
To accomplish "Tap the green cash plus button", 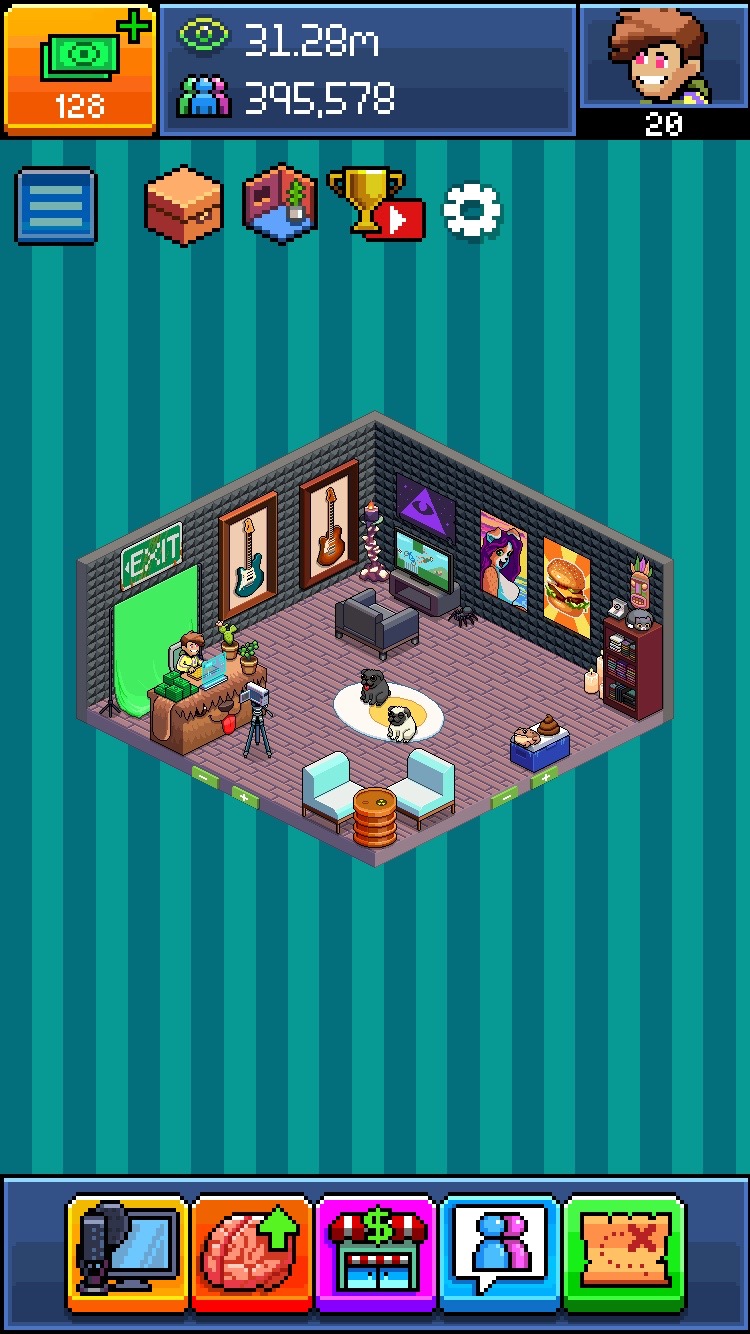I will click(80, 70).
